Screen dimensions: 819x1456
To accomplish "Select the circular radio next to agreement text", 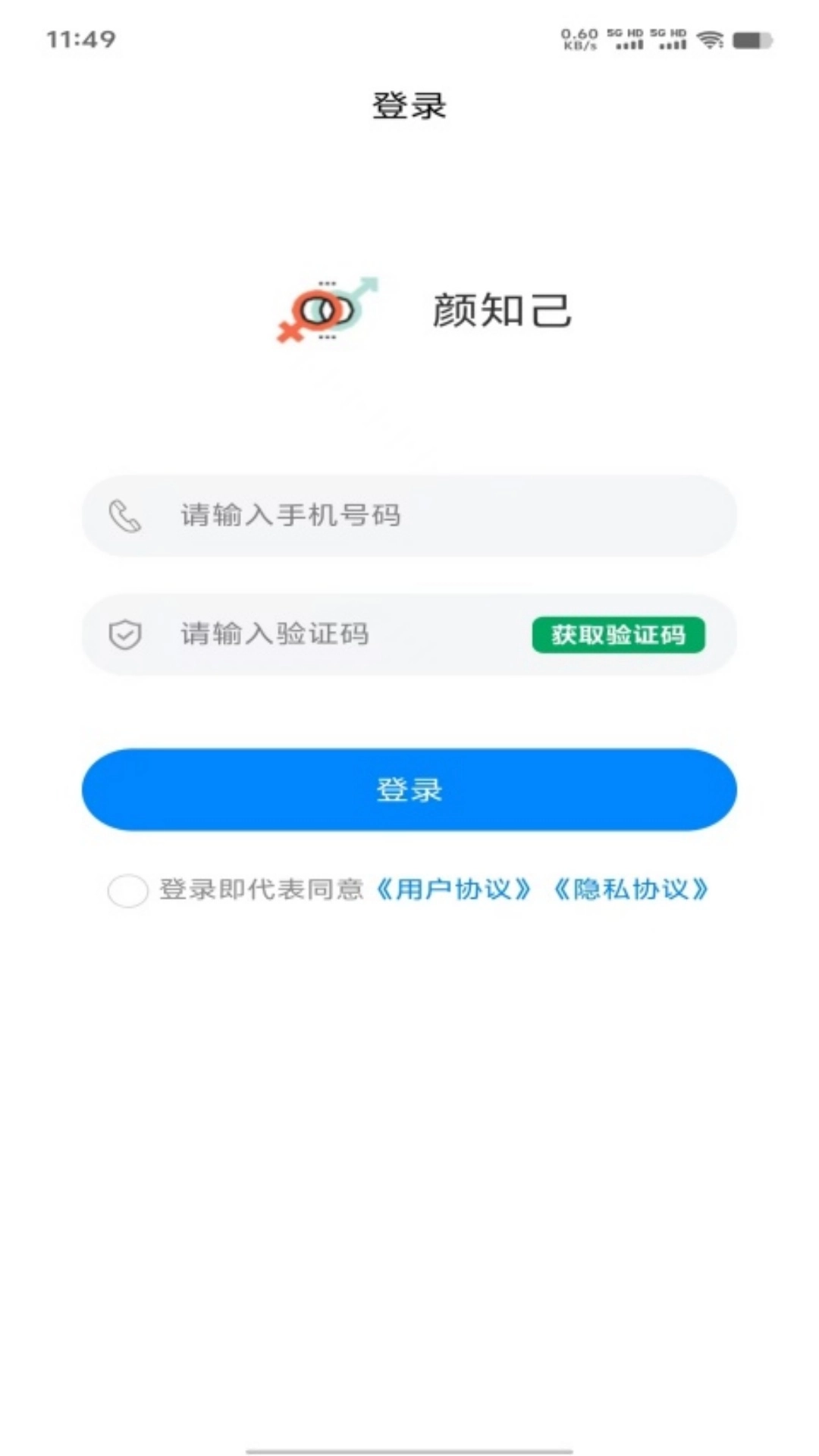I will [x=127, y=890].
